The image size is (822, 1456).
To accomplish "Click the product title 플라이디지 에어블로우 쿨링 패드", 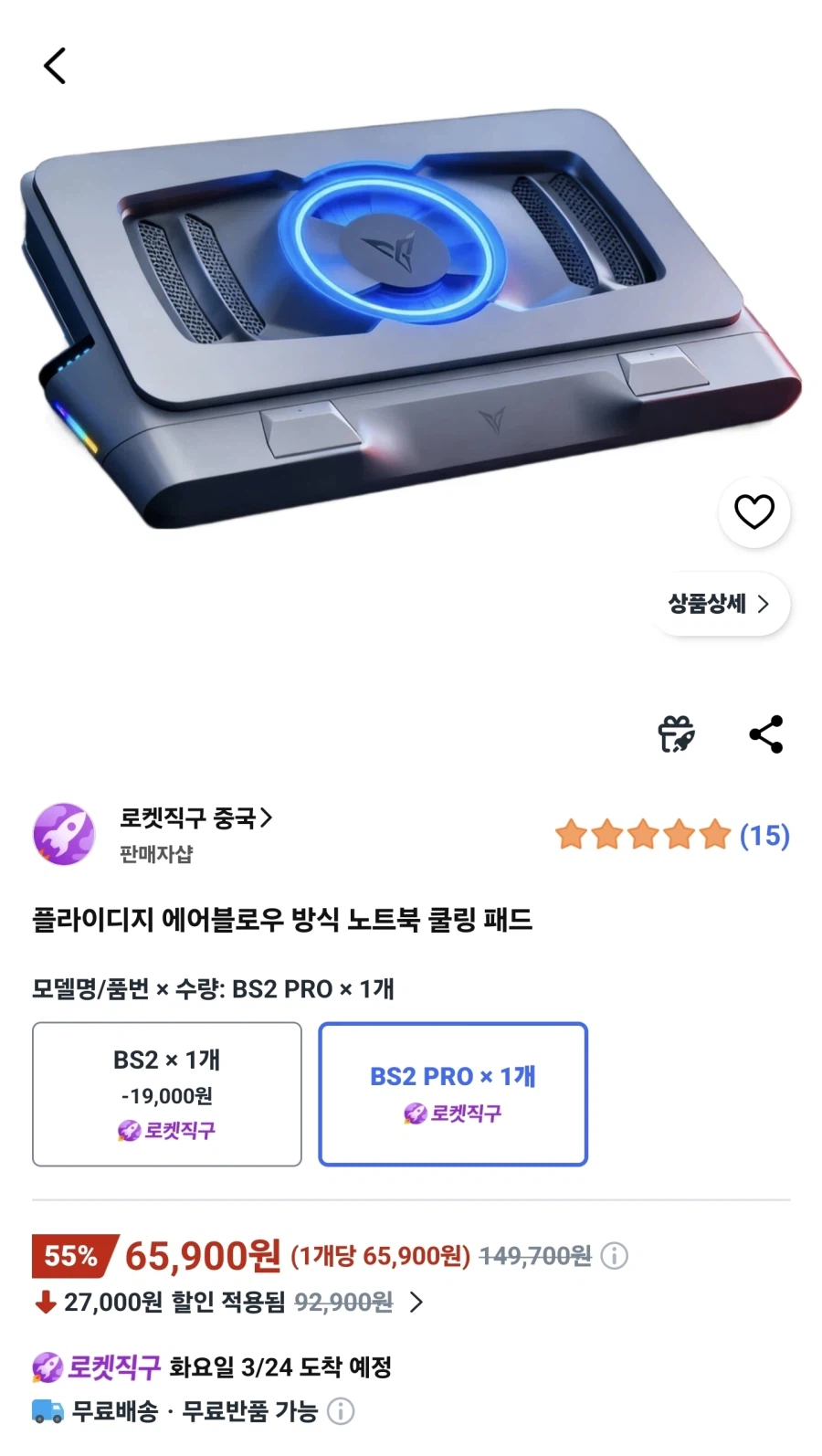I will tap(285, 920).
